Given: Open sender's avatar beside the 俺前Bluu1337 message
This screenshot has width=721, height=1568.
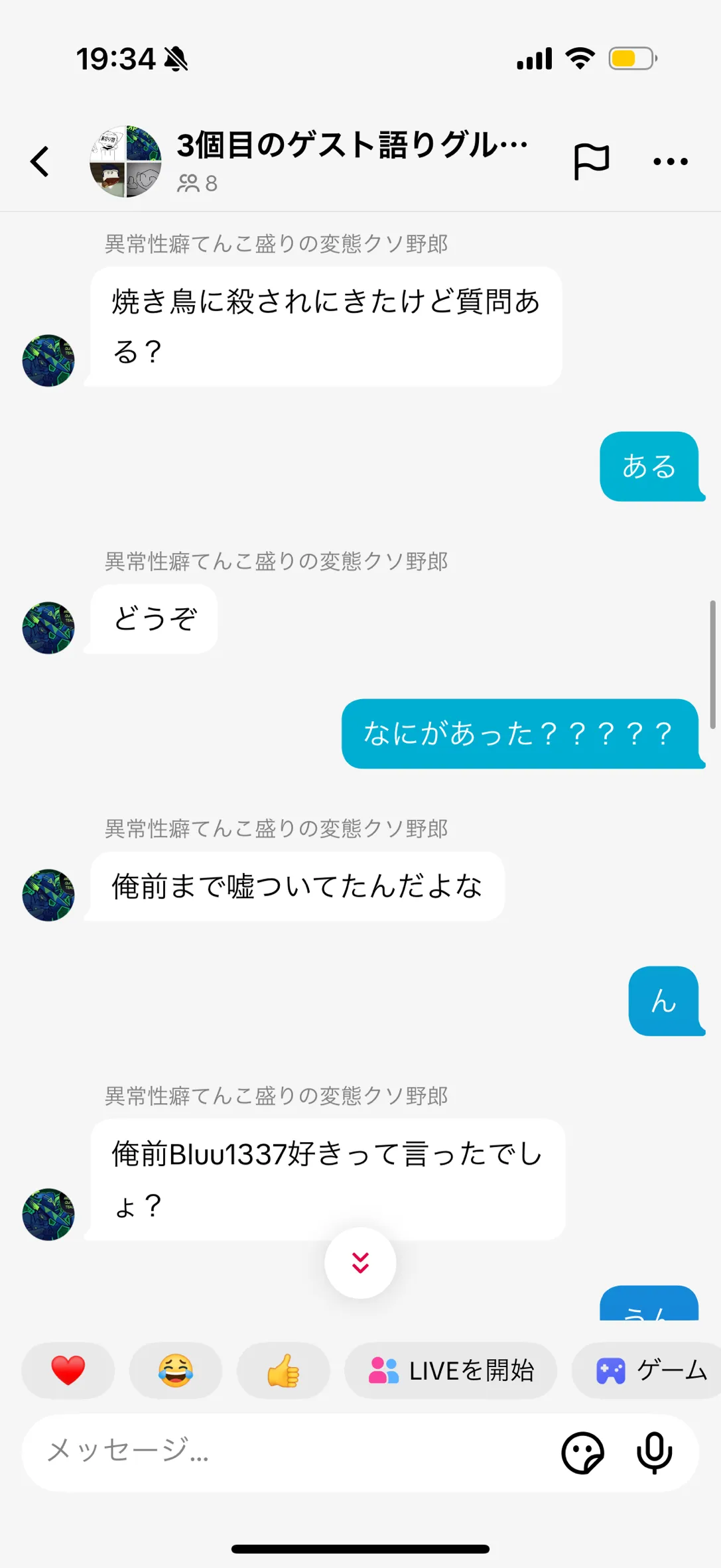Looking at the screenshot, I should point(48,1214).
